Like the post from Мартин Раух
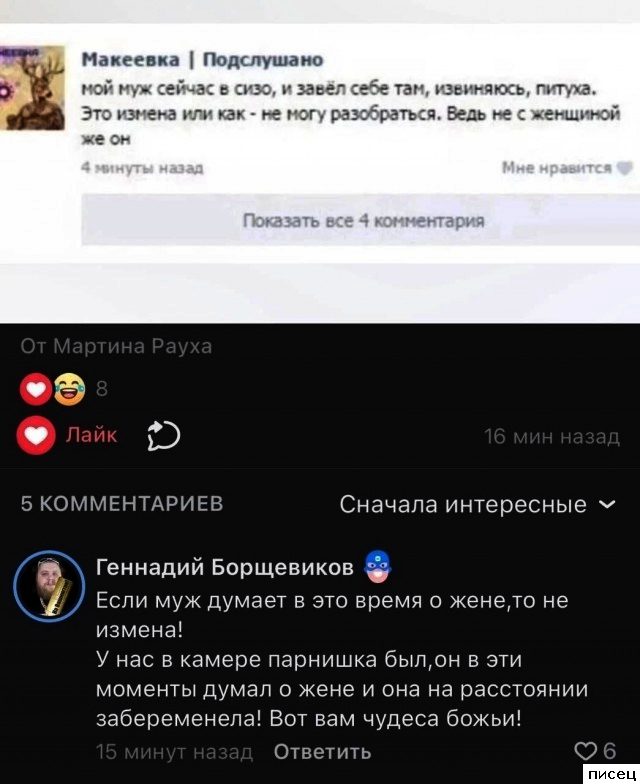The height and width of the screenshot is (784, 640). pyautogui.click(x=70, y=436)
